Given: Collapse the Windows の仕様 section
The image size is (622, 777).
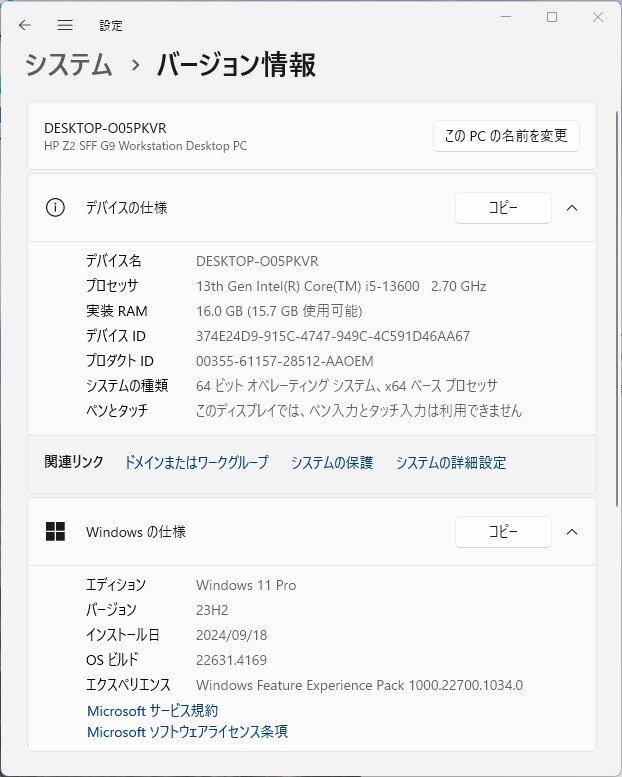Looking at the screenshot, I should click(572, 532).
